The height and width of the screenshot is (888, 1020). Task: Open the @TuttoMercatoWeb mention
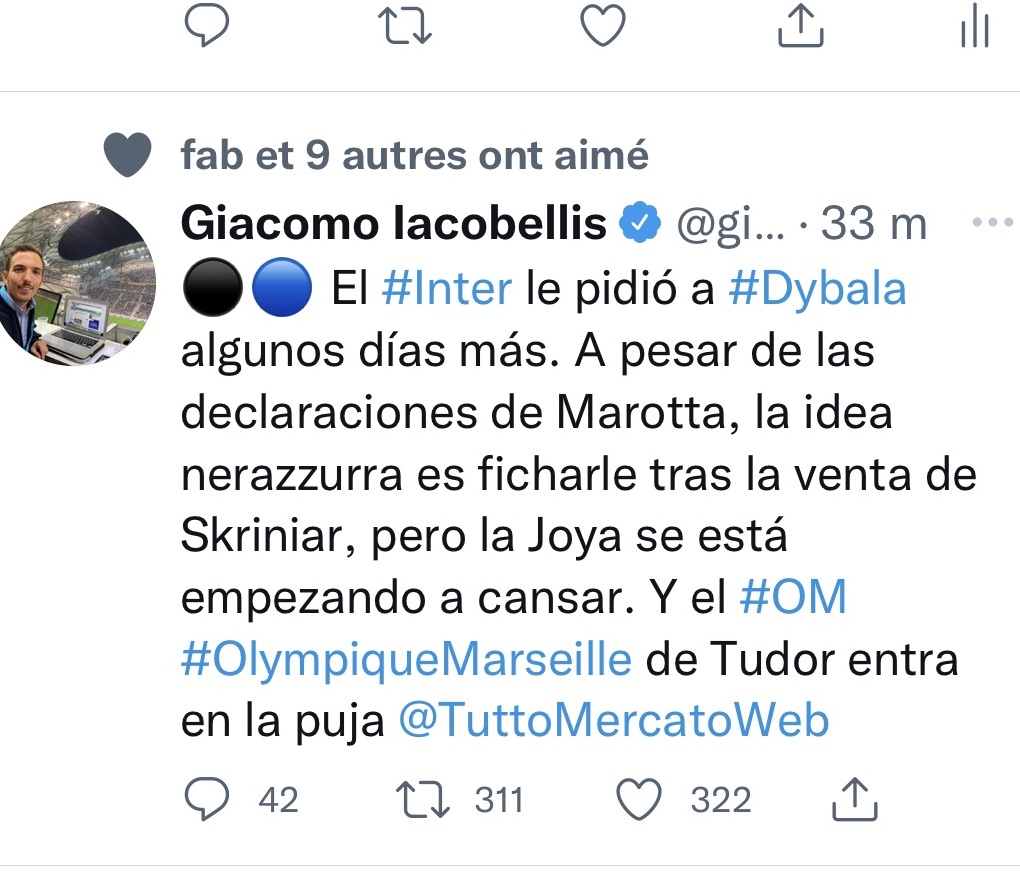coord(614,721)
